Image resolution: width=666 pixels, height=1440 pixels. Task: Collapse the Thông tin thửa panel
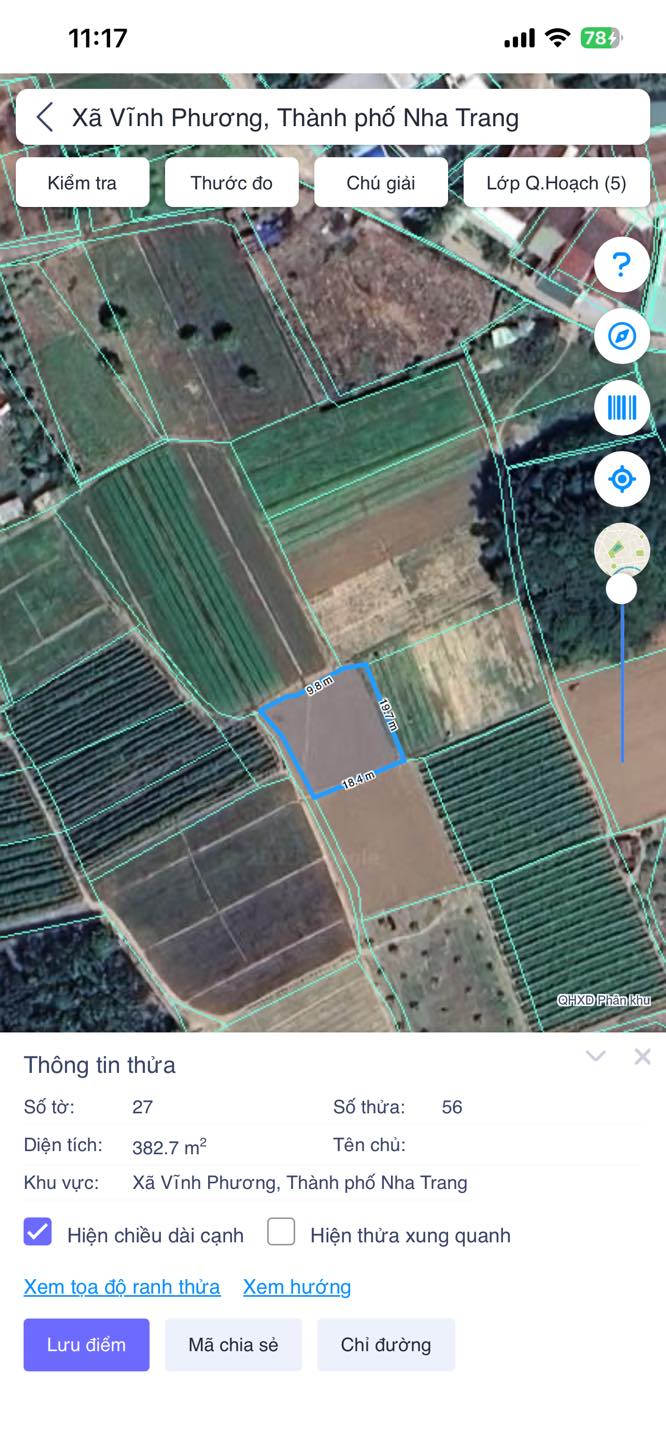tap(596, 1056)
